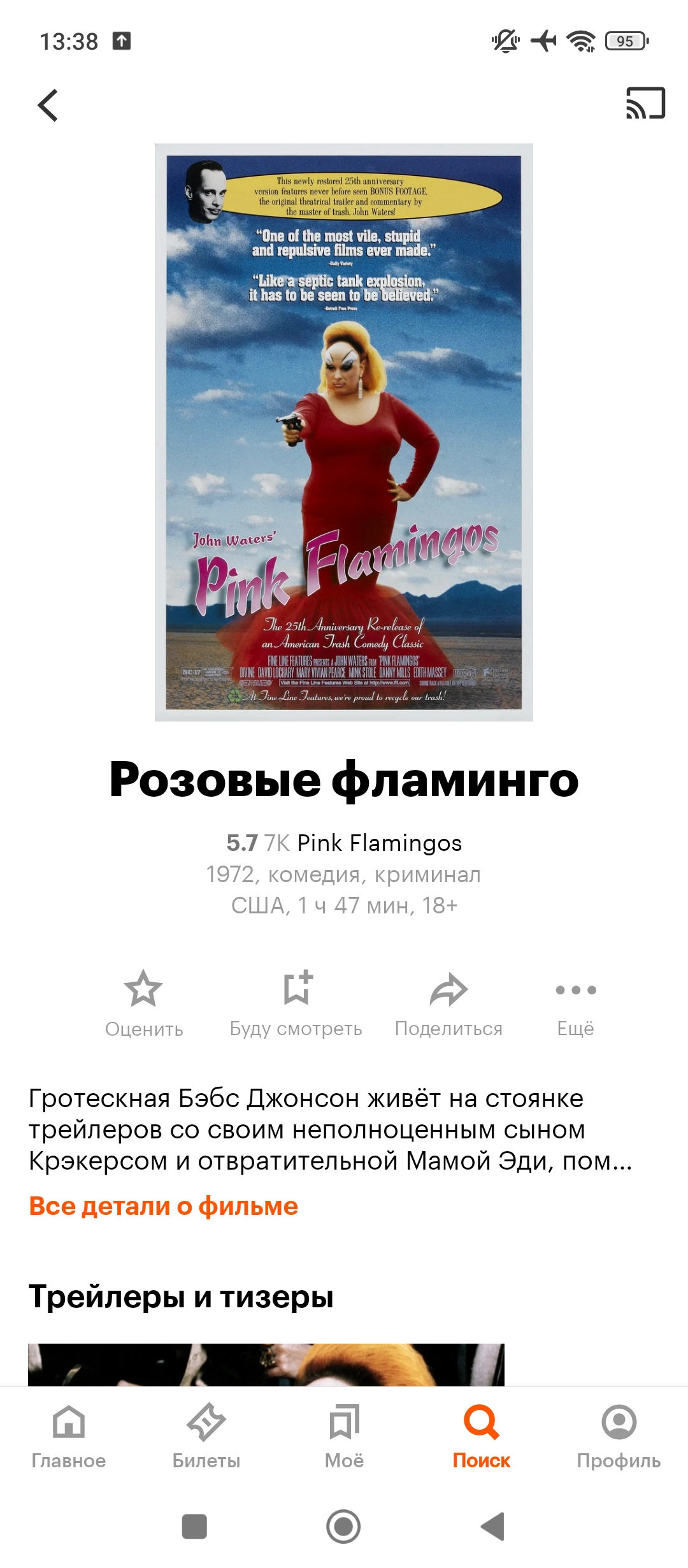Open Все детали о фильме link
The width and height of the screenshot is (688, 1568).
coord(164,1206)
